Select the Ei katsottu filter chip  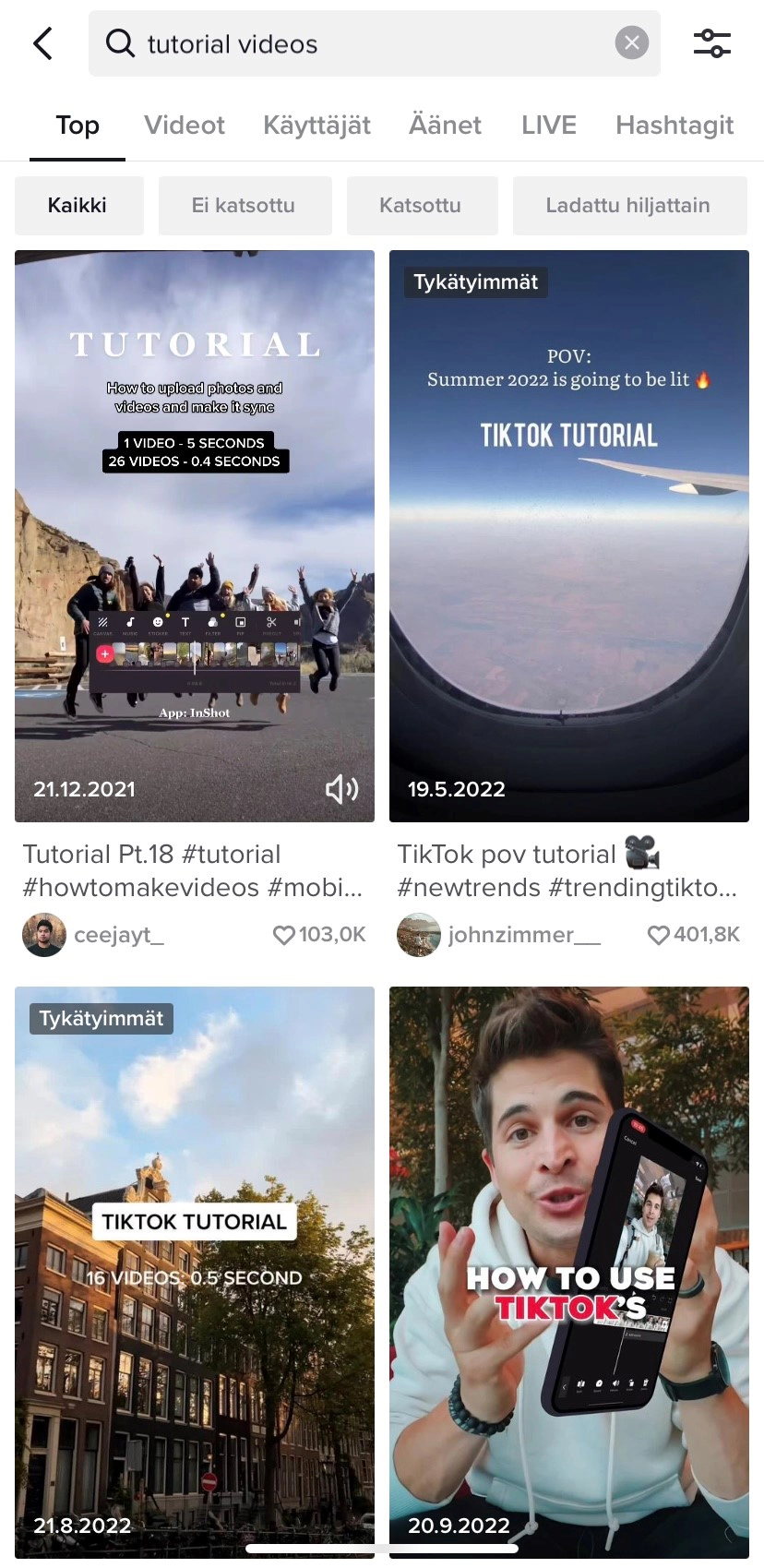(x=245, y=205)
